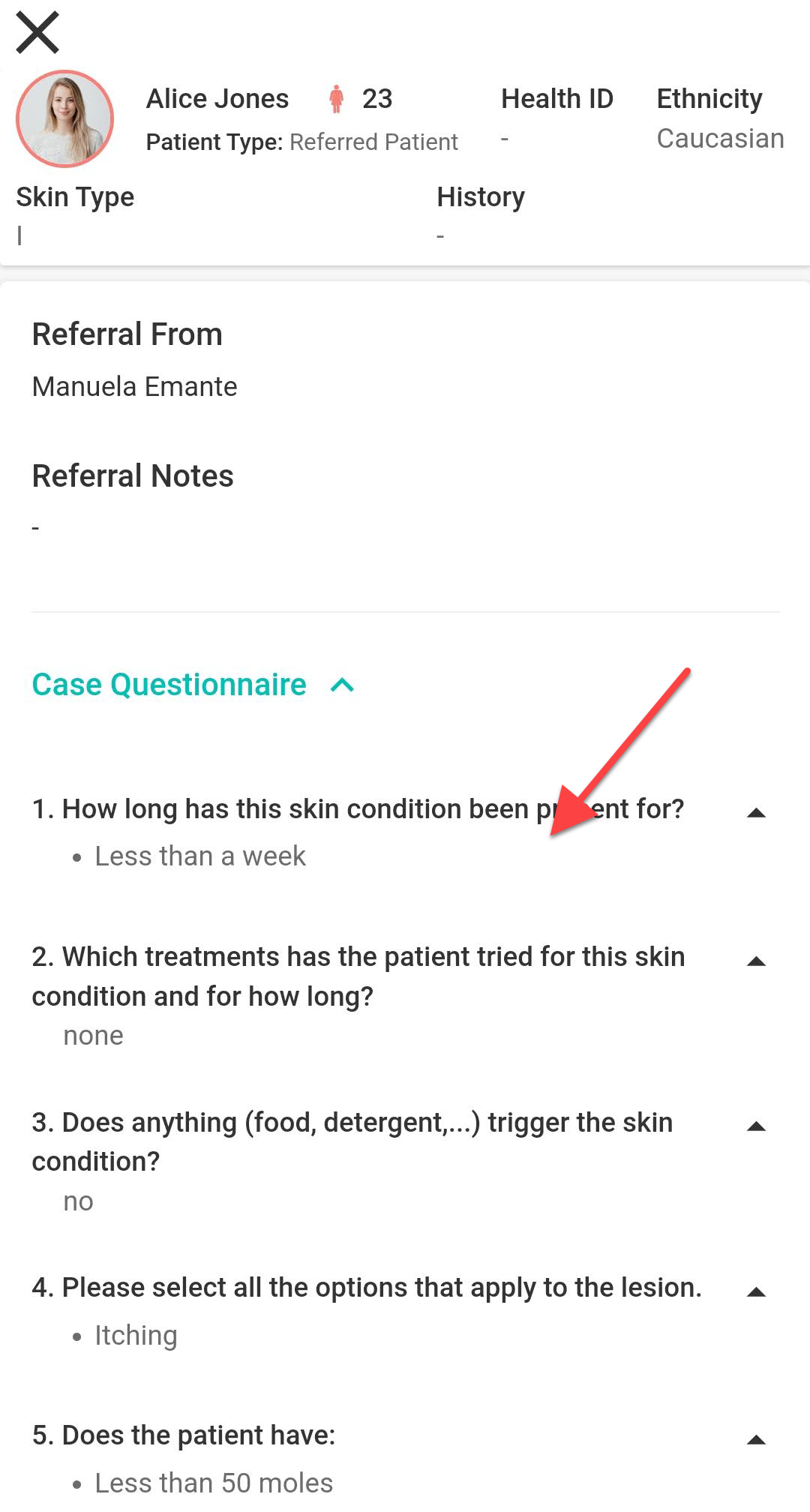Close the patient details panel
Screen dimensions: 810x1512
click(37, 33)
